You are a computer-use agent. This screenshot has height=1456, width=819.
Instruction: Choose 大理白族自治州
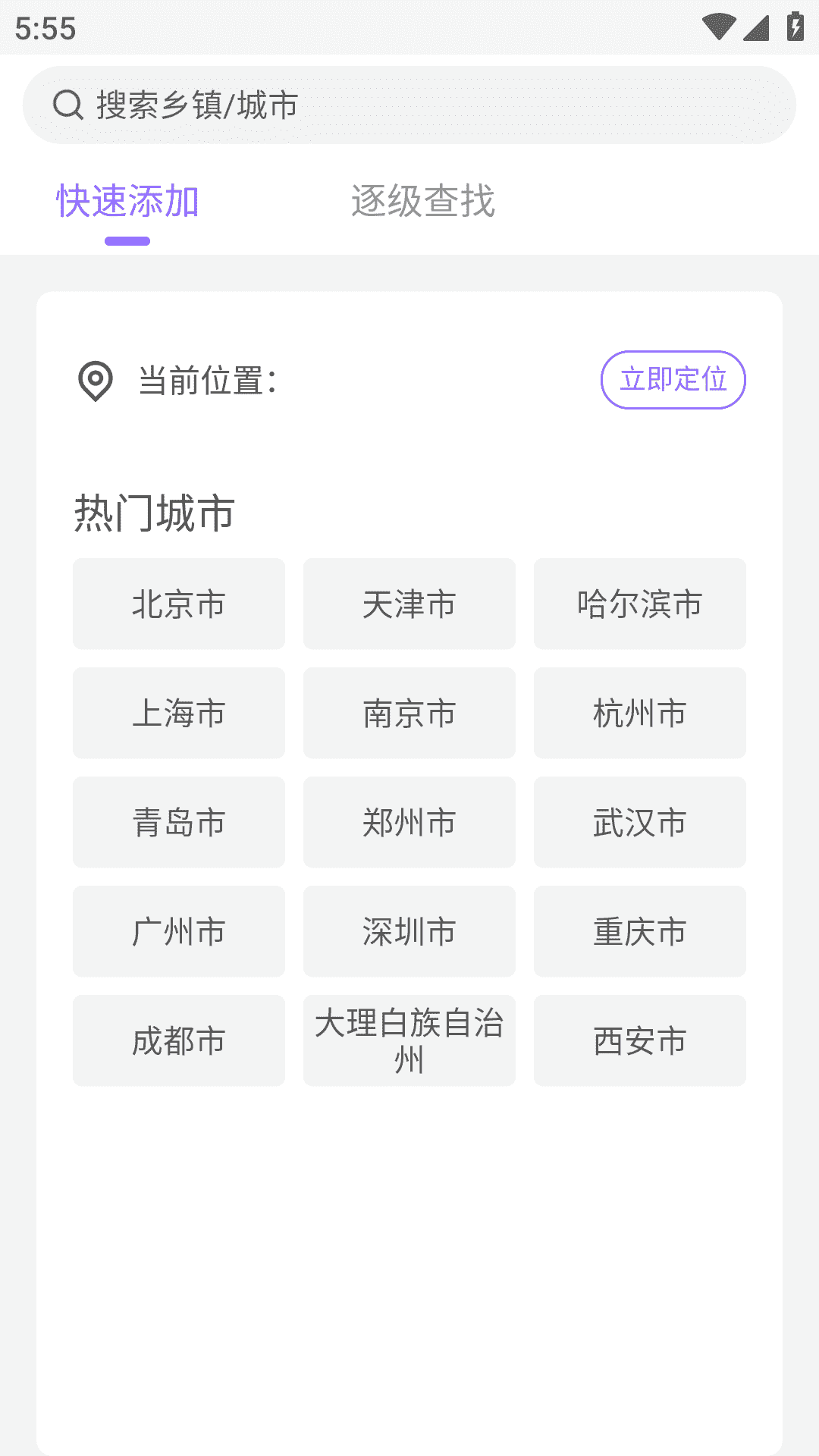coord(409,1040)
